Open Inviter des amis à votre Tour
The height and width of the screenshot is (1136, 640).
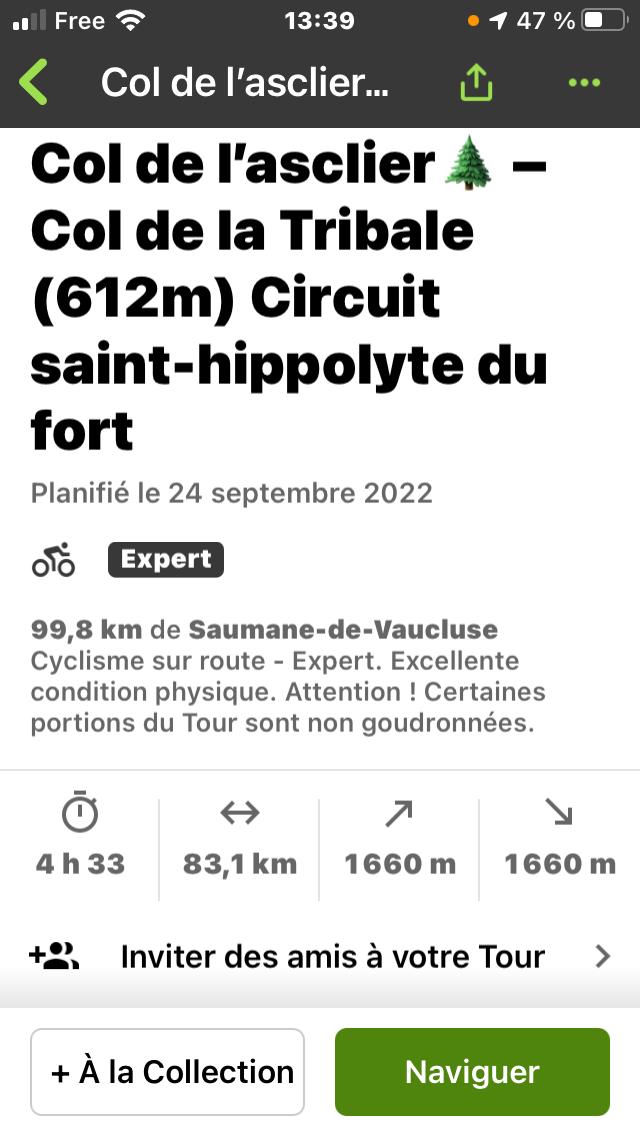coord(320,956)
